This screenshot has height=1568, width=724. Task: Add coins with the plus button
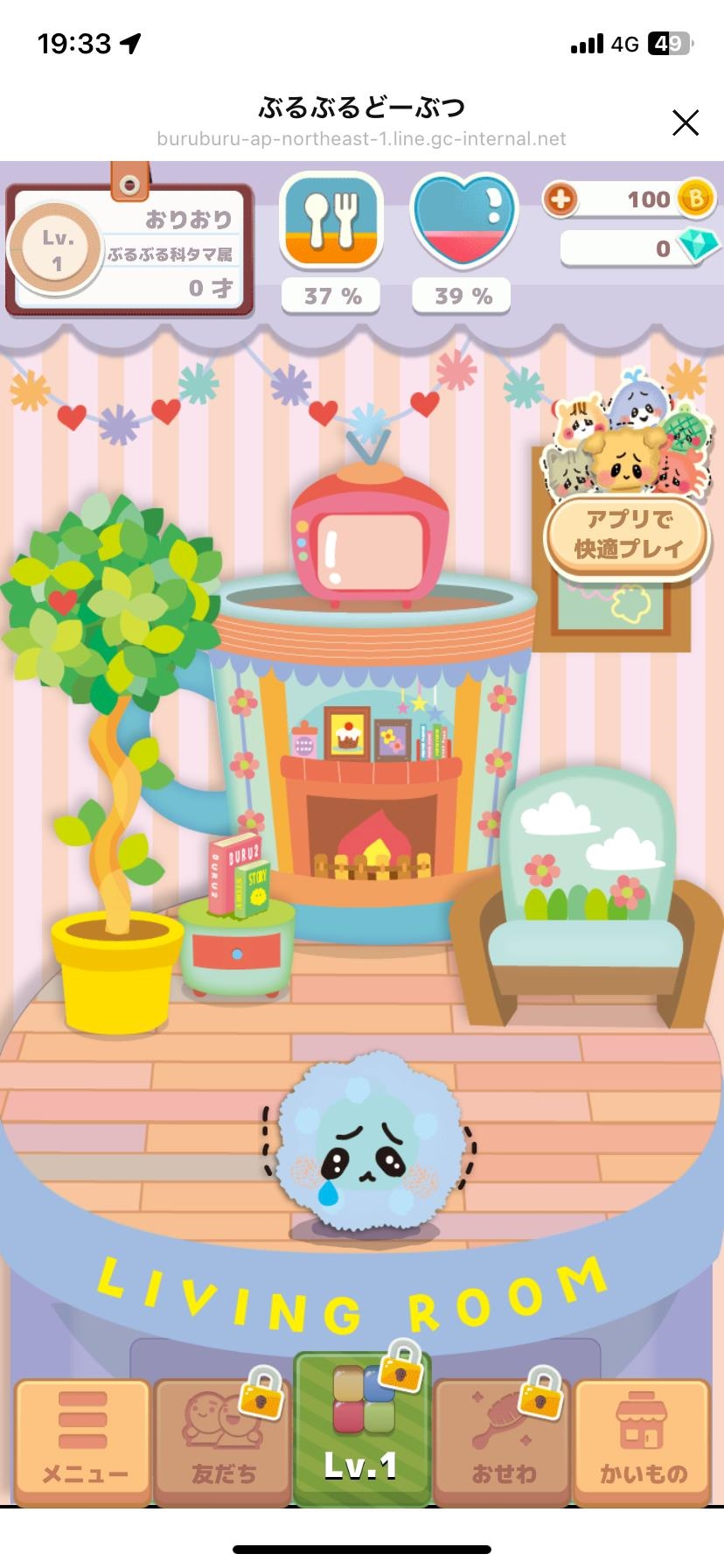[x=560, y=199]
